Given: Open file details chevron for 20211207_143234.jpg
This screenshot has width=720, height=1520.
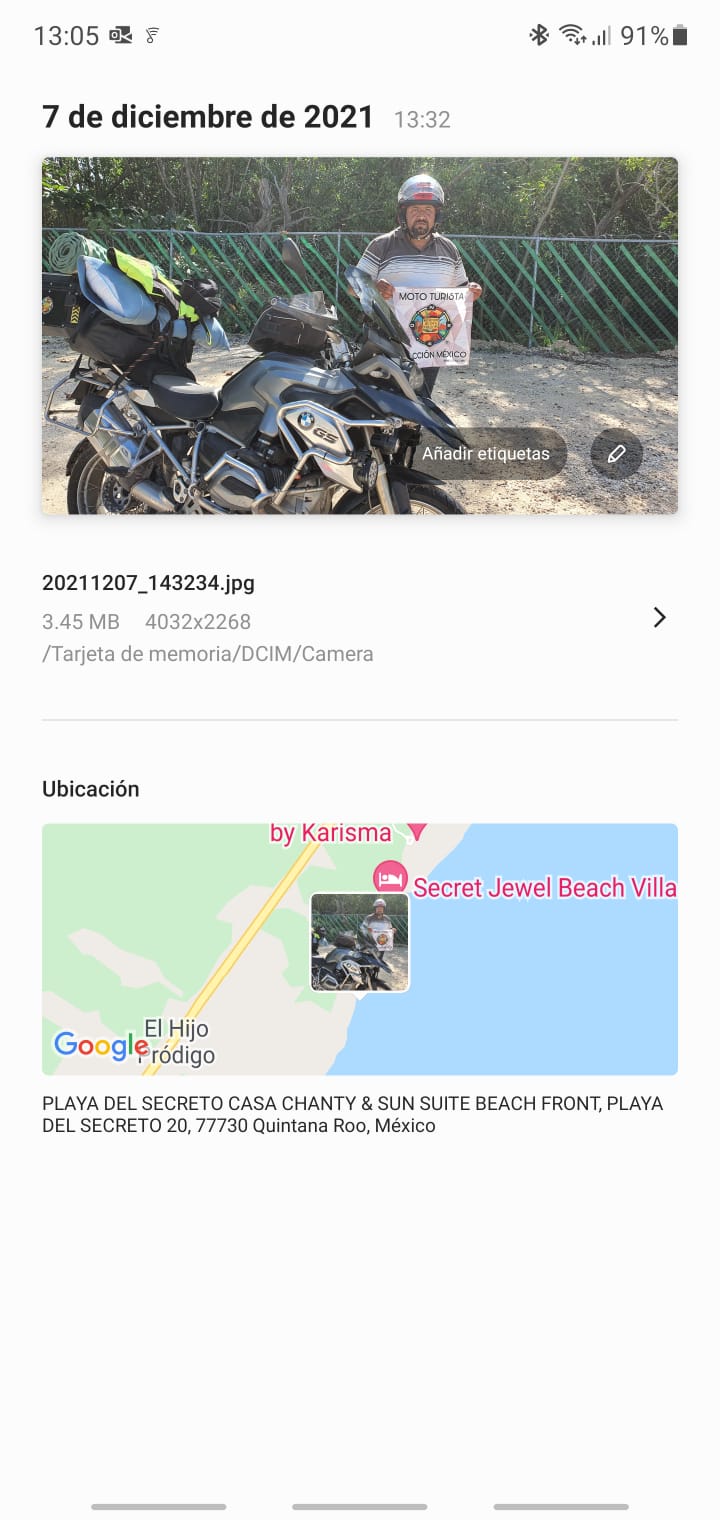Looking at the screenshot, I should tap(659, 617).
